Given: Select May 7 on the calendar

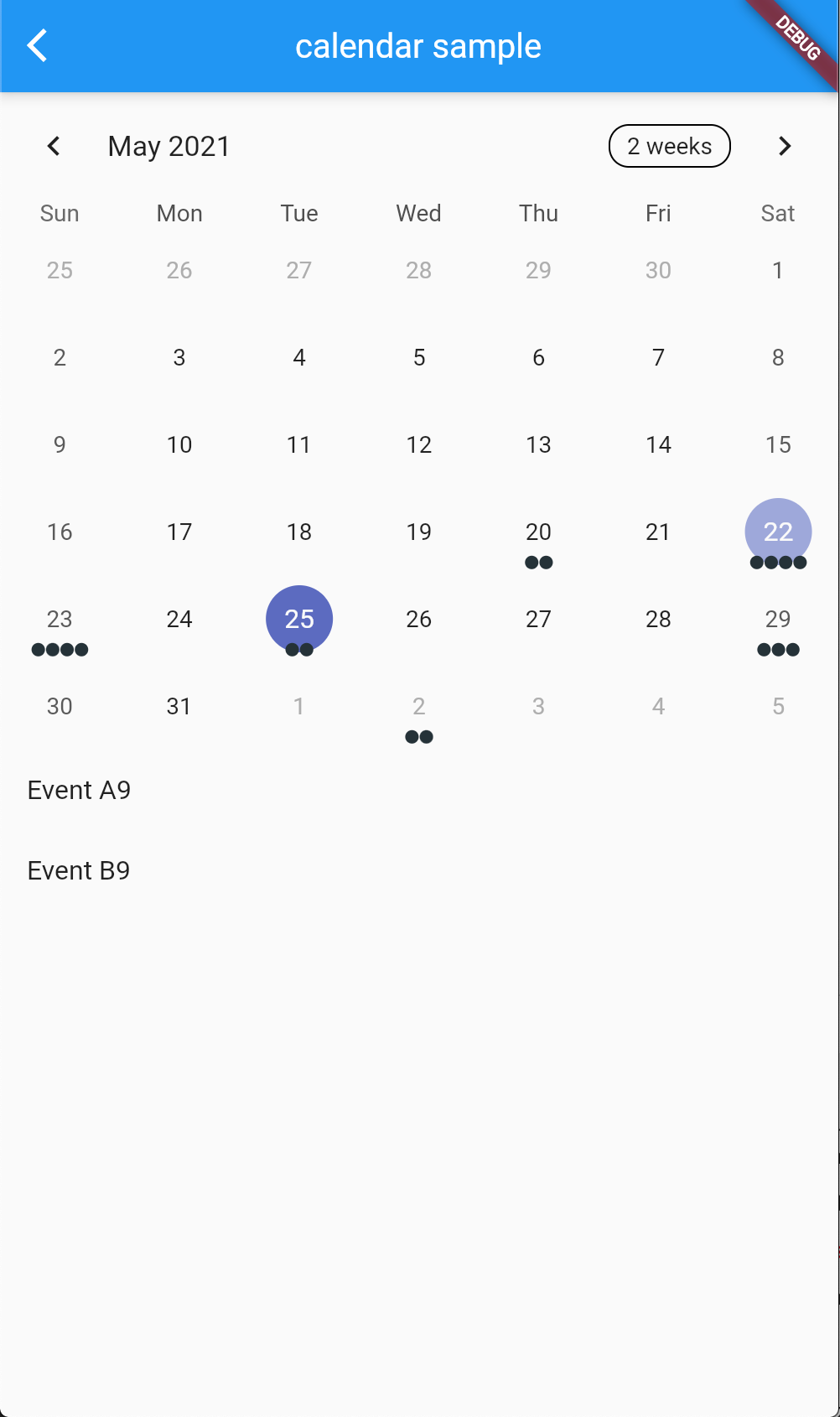Looking at the screenshot, I should [x=658, y=357].
